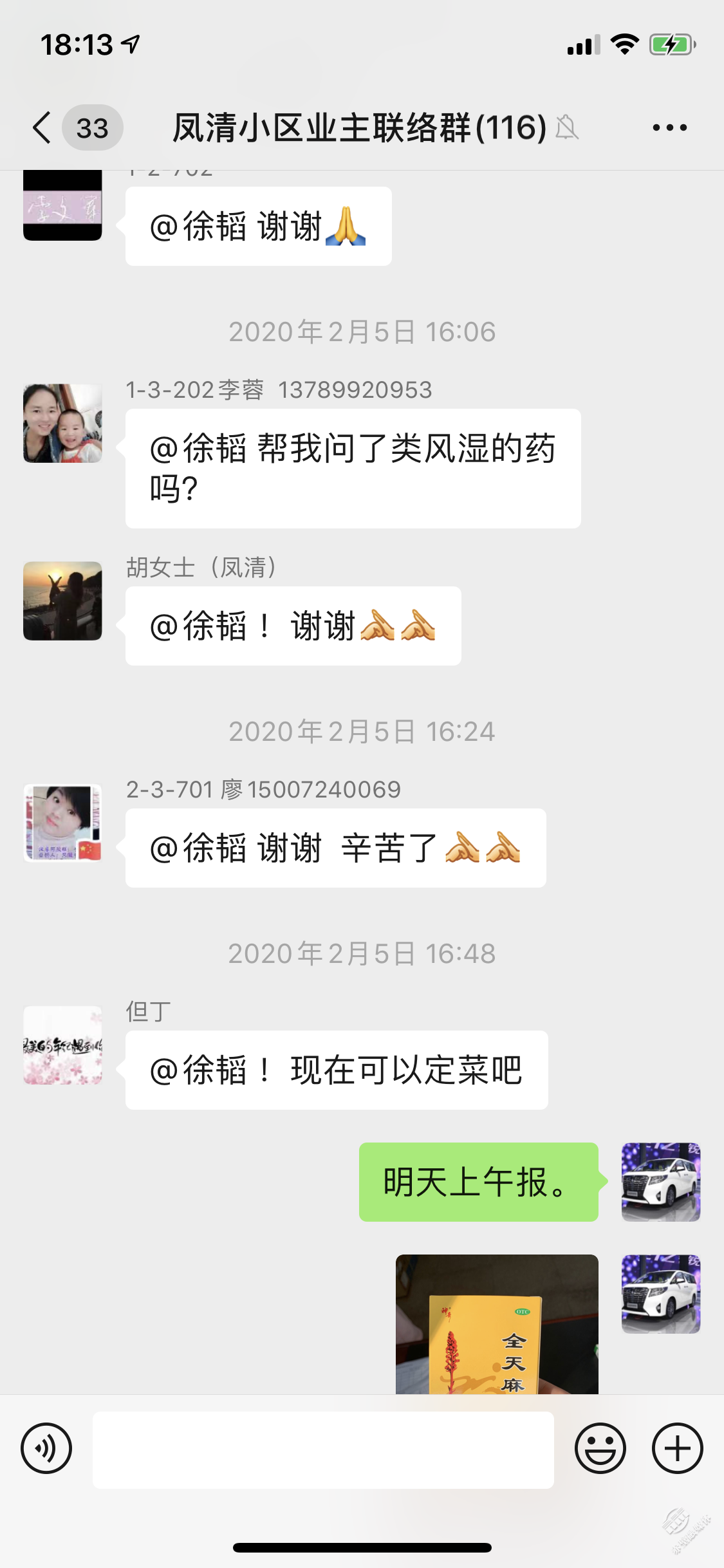
Task: Open the 全天麻 medicine box photo
Action: 497,1325
